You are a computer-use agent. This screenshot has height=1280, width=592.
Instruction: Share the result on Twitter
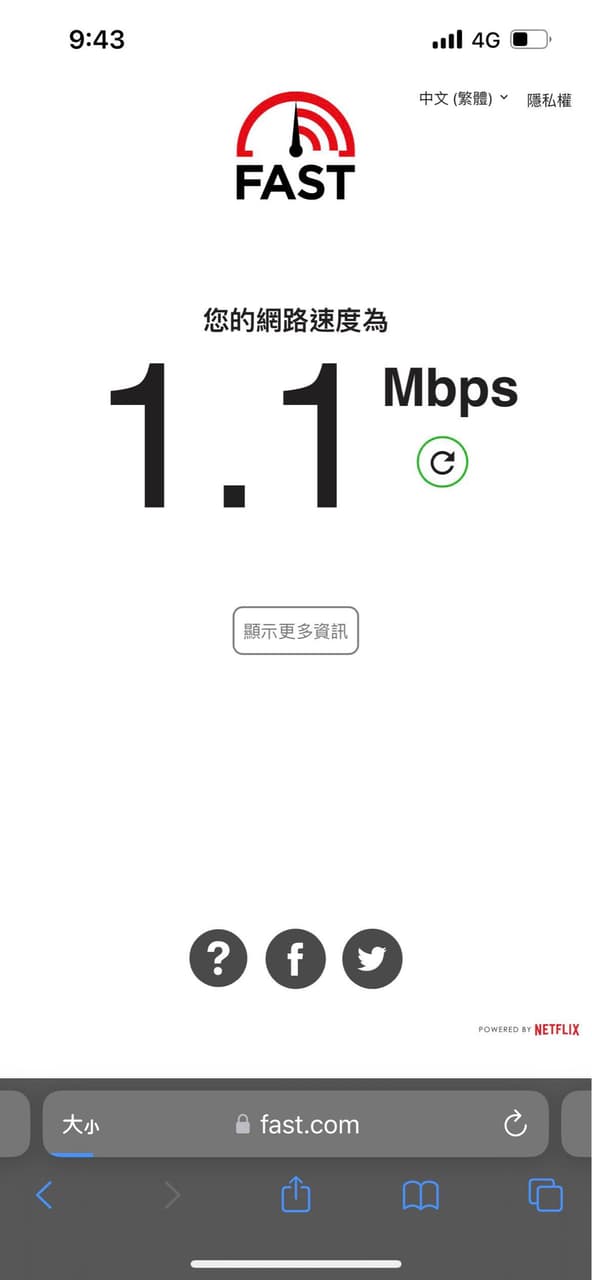pyautogui.click(x=372, y=958)
